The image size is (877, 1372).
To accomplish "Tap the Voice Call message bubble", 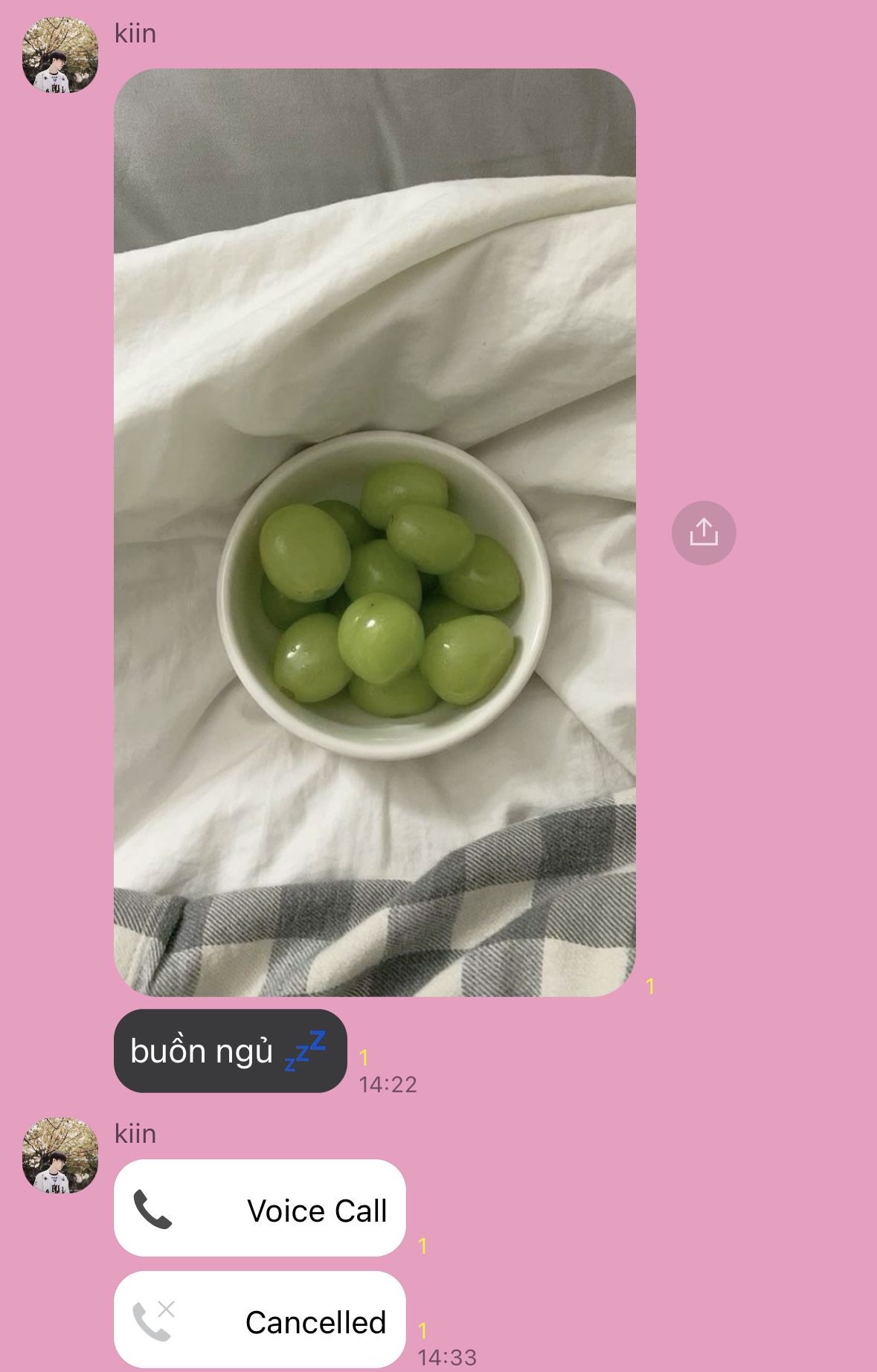I will pyautogui.click(x=260, y=1208).
